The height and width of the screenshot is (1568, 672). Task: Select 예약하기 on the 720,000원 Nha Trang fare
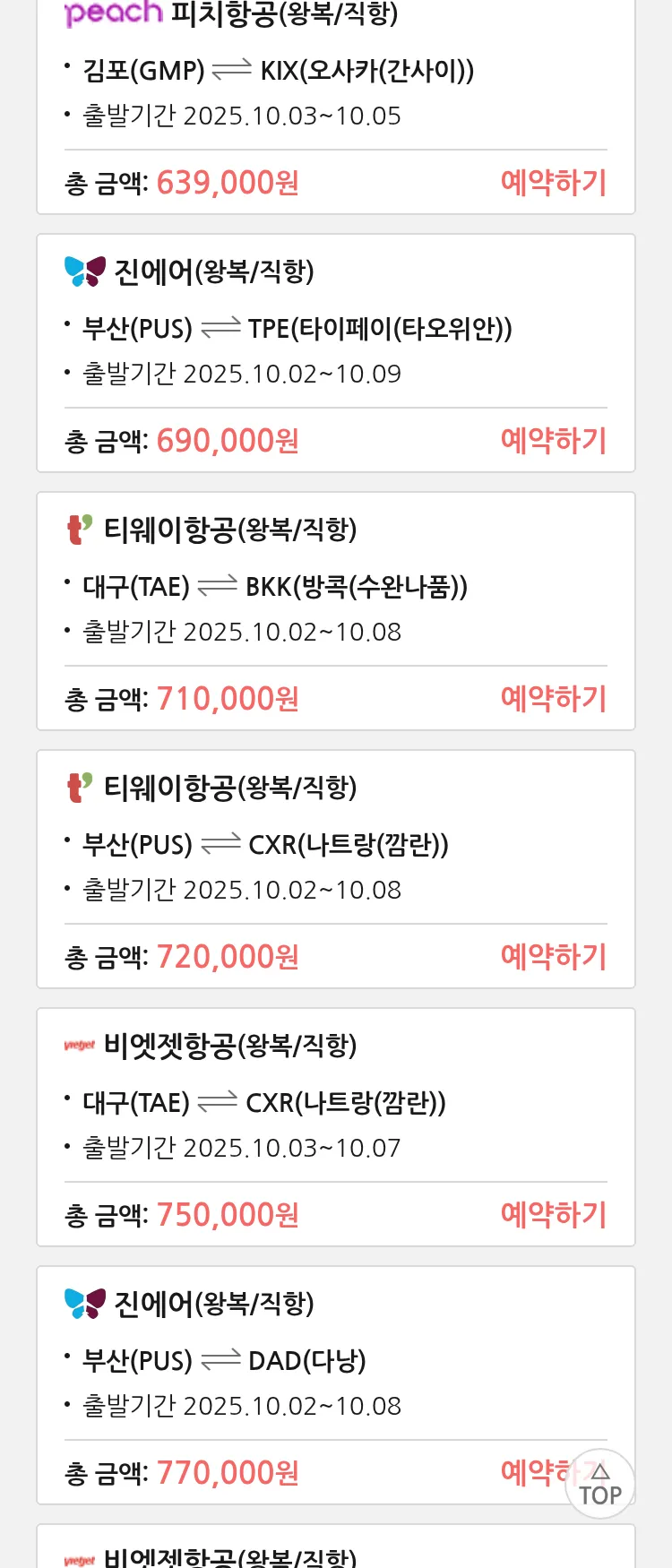click(553, 957)
